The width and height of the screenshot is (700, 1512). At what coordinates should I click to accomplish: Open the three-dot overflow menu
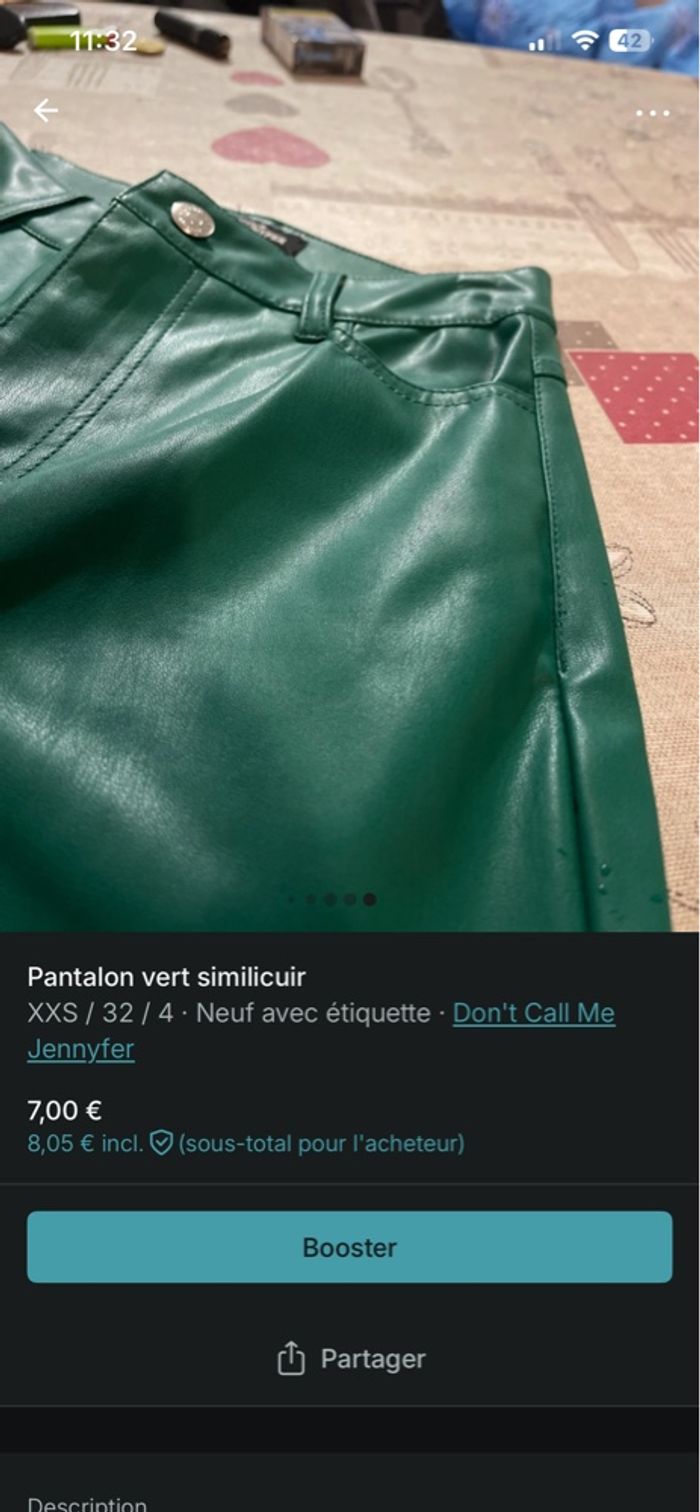652,113
